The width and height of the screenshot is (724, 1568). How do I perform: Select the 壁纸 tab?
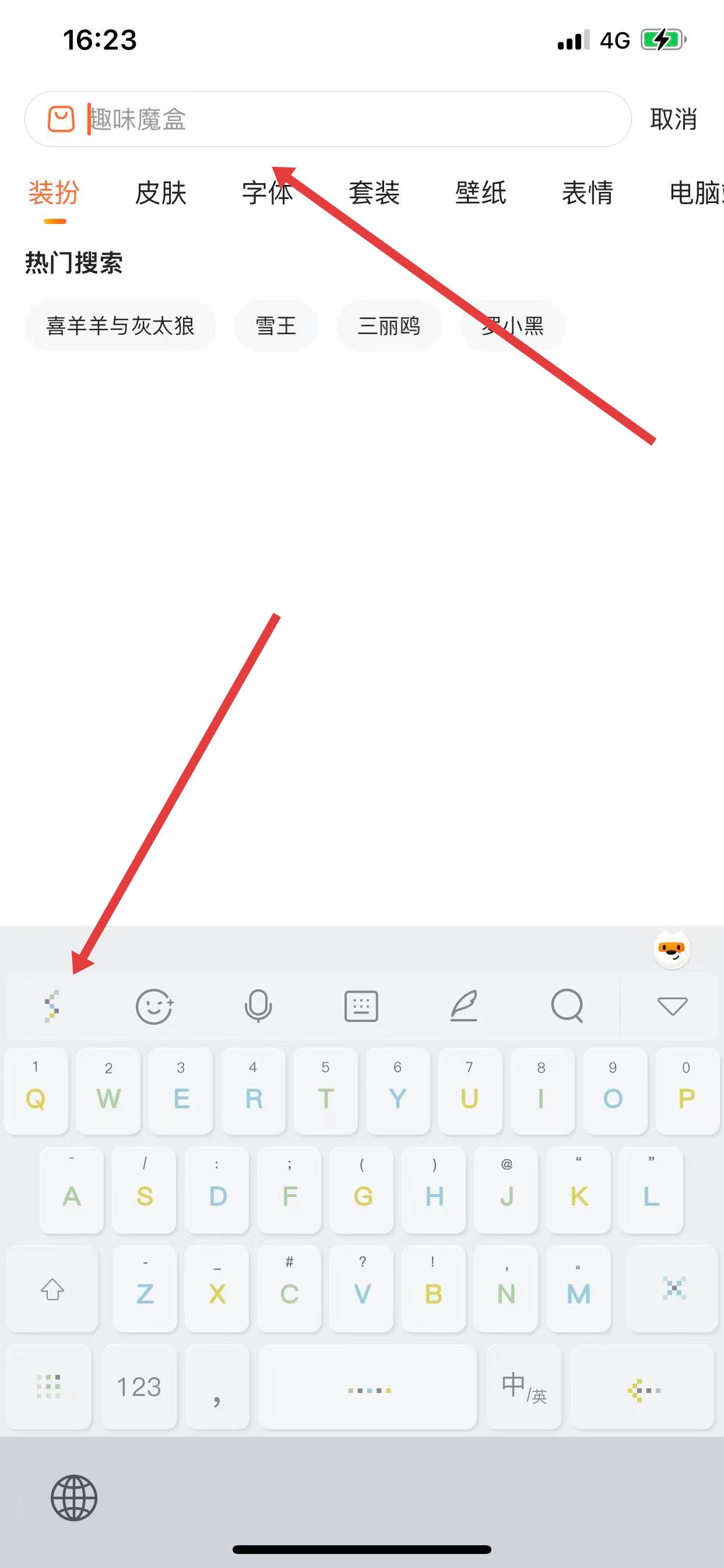coord(481,194)
